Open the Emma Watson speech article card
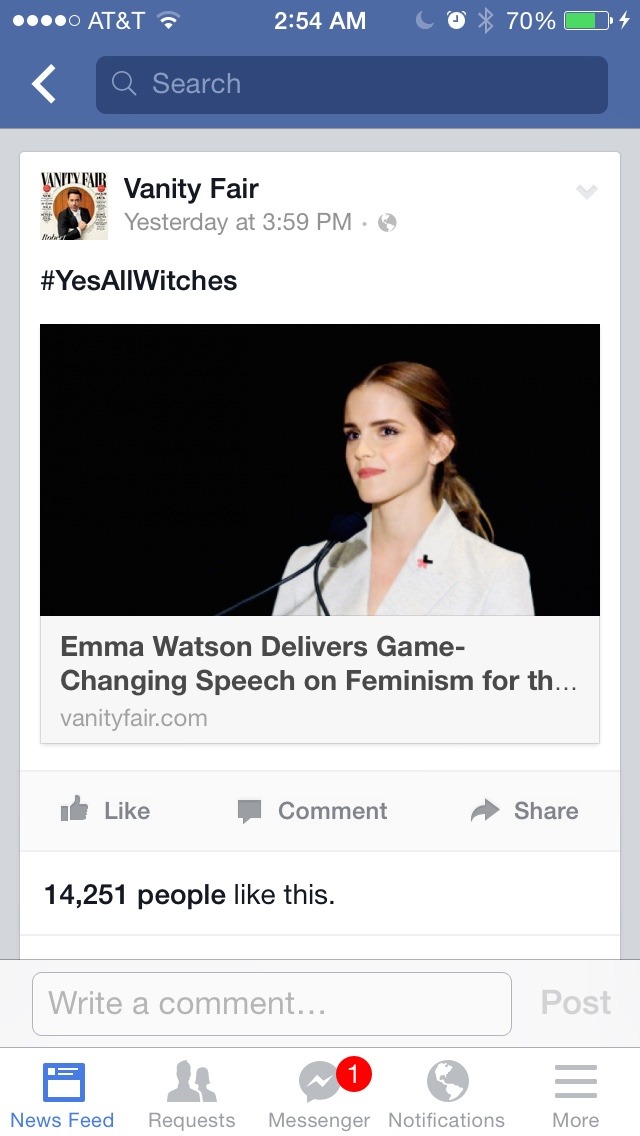 coord(320,533)
